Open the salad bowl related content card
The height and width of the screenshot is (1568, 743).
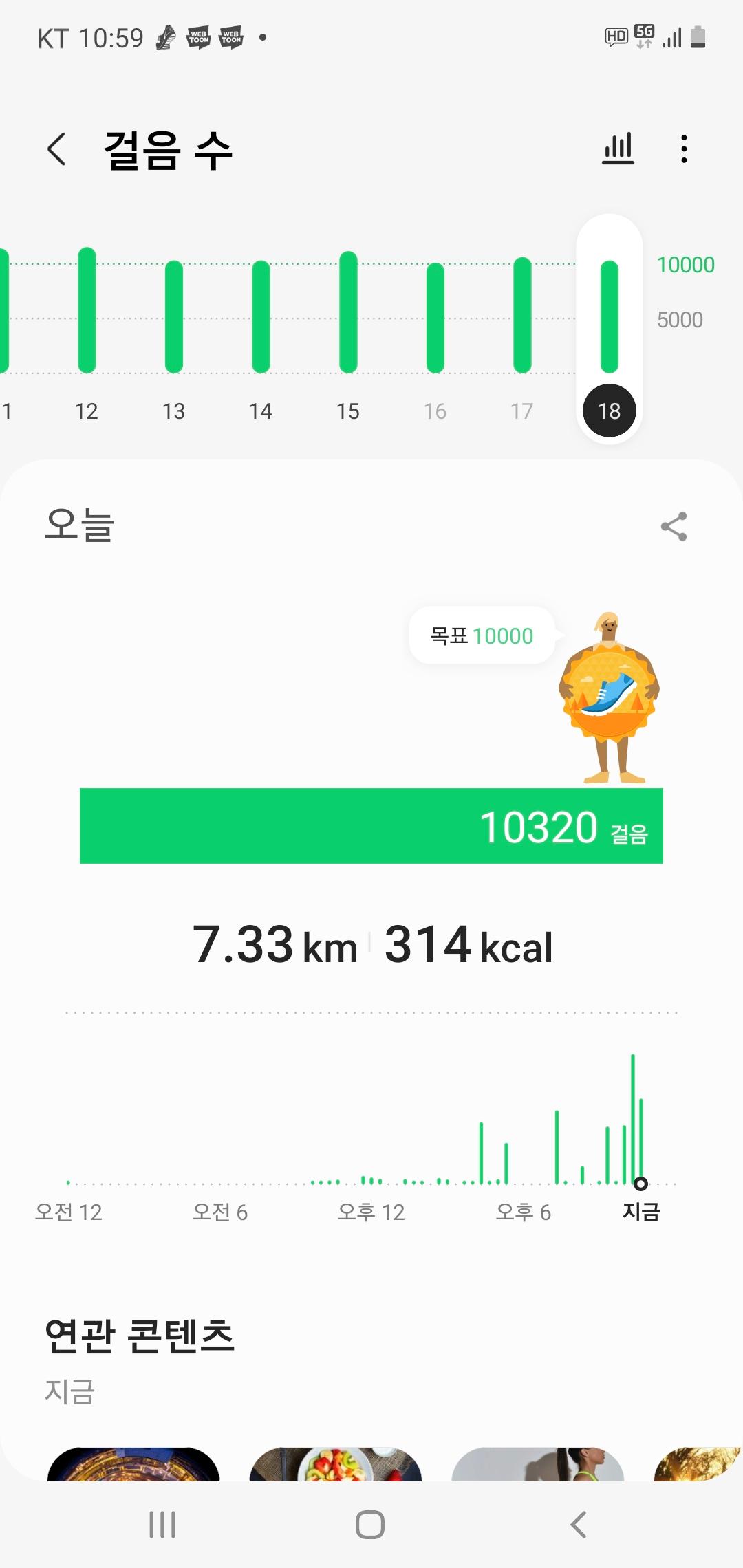(336, 1463)
